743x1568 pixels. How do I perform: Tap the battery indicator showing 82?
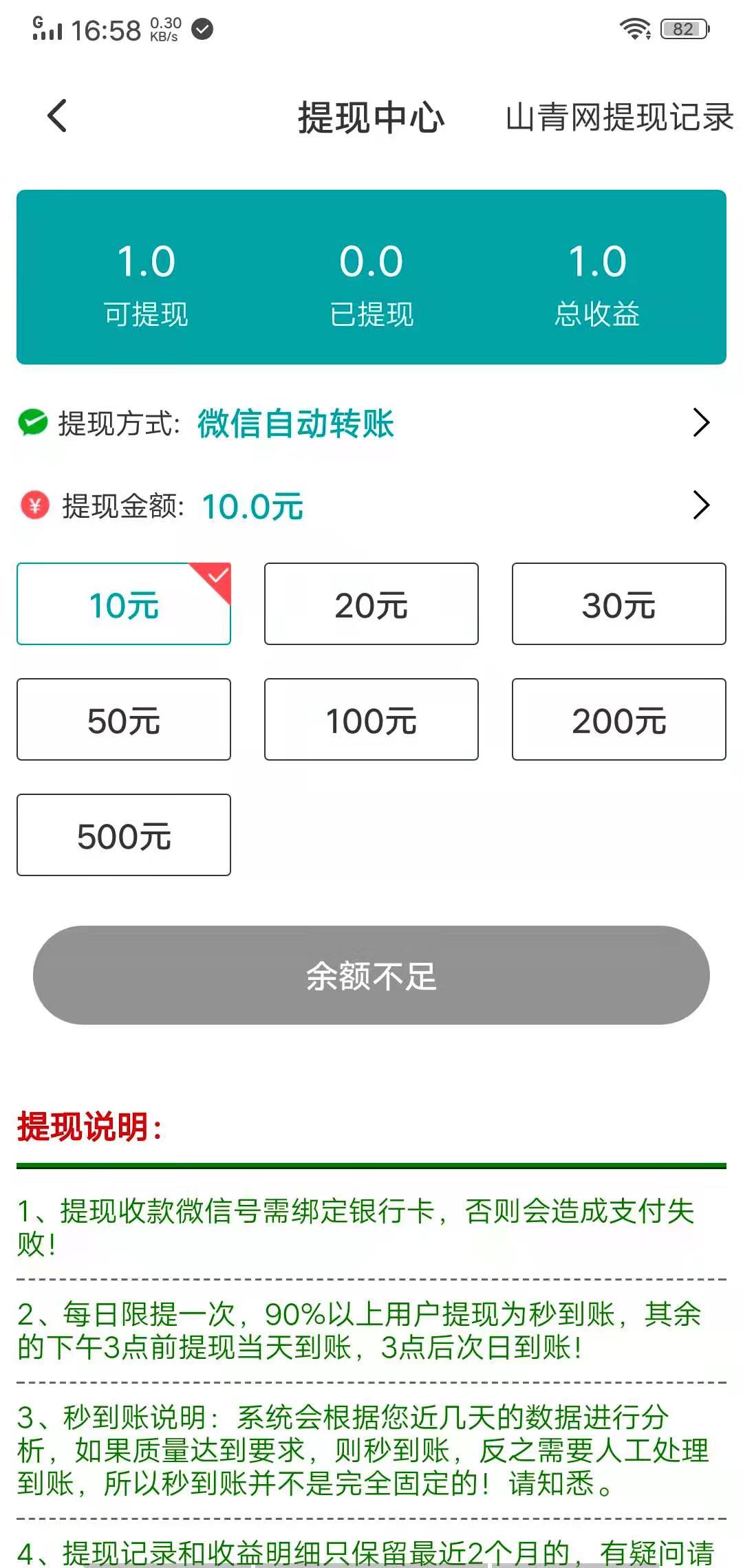(683, 28)
